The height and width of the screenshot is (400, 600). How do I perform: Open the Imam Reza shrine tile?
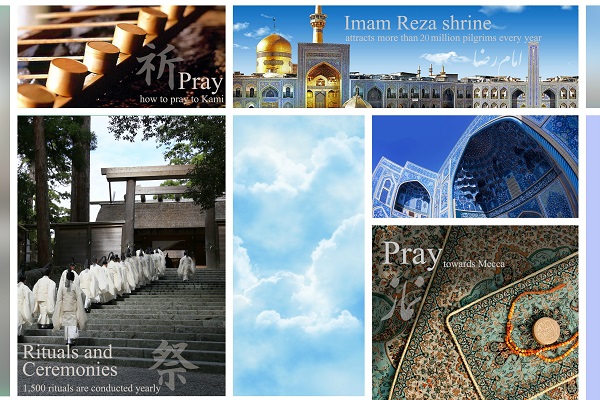point(405,56)
